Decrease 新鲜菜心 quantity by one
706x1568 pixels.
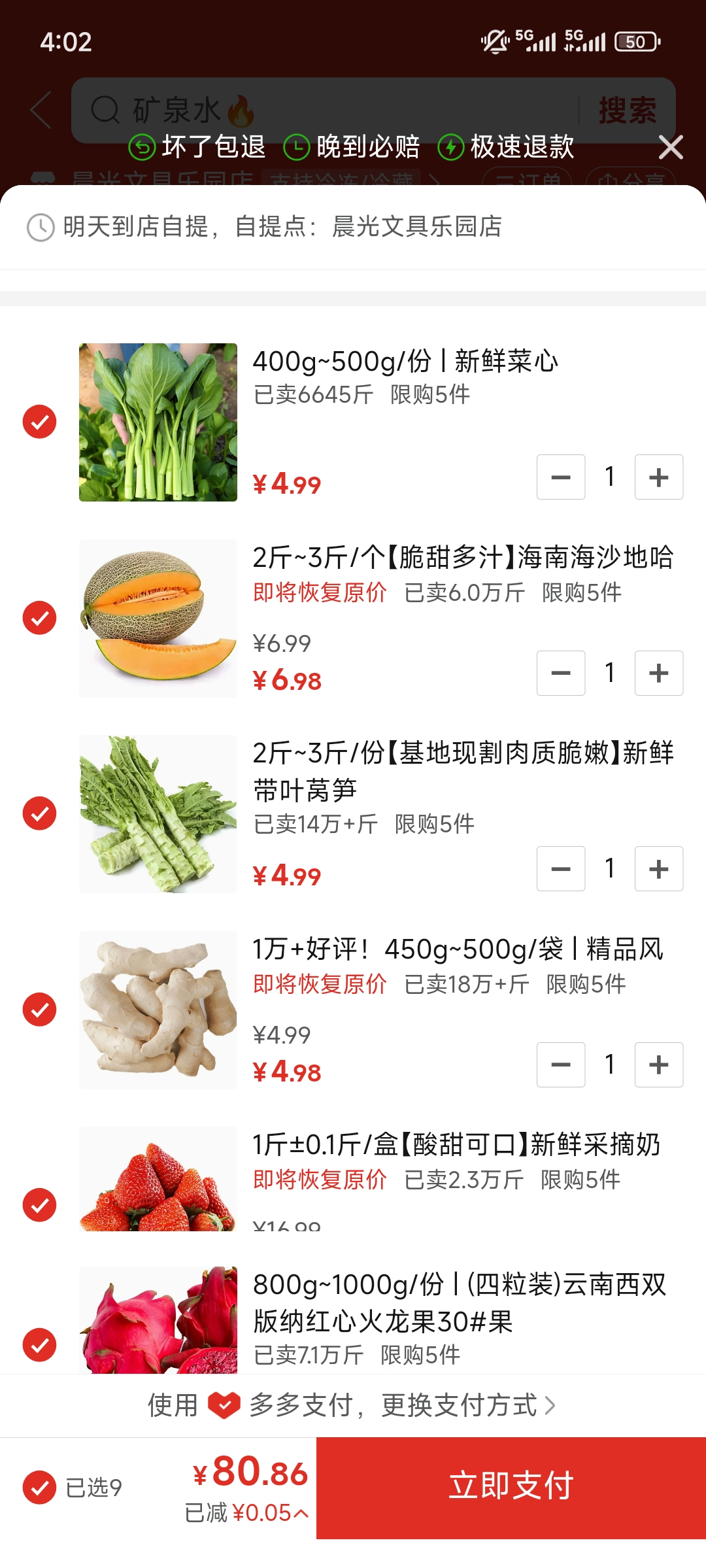tap(561, 477)
